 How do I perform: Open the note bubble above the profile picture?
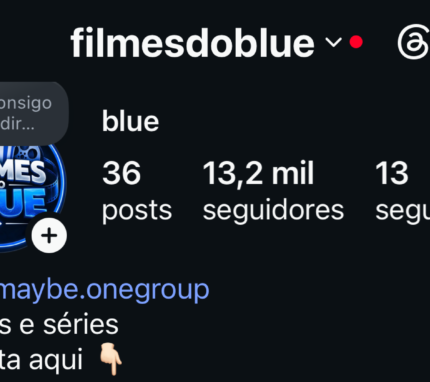[32, 113]
